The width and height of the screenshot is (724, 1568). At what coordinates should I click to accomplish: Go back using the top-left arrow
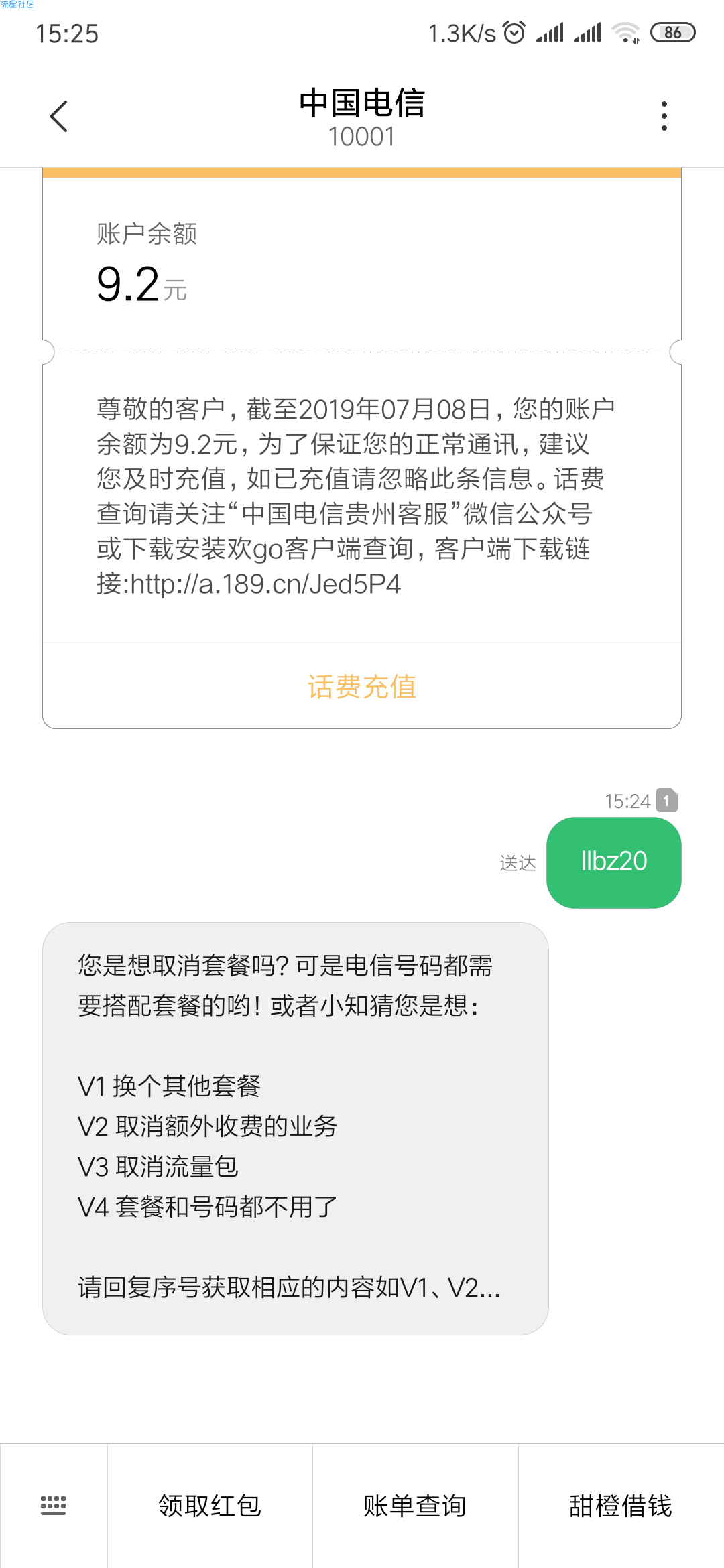tap(59, 117)
